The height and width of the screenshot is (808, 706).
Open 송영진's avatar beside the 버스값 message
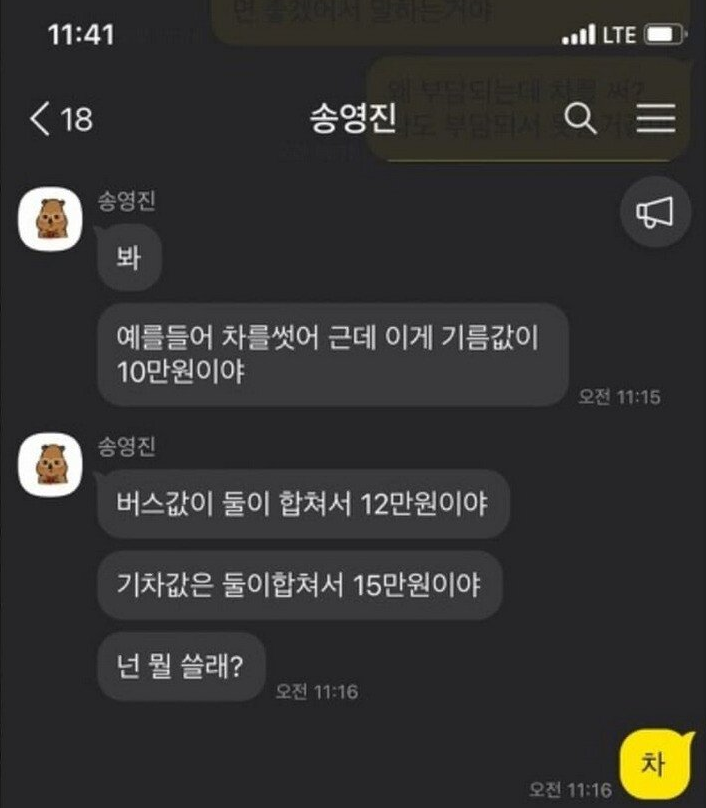coord(50,465)
